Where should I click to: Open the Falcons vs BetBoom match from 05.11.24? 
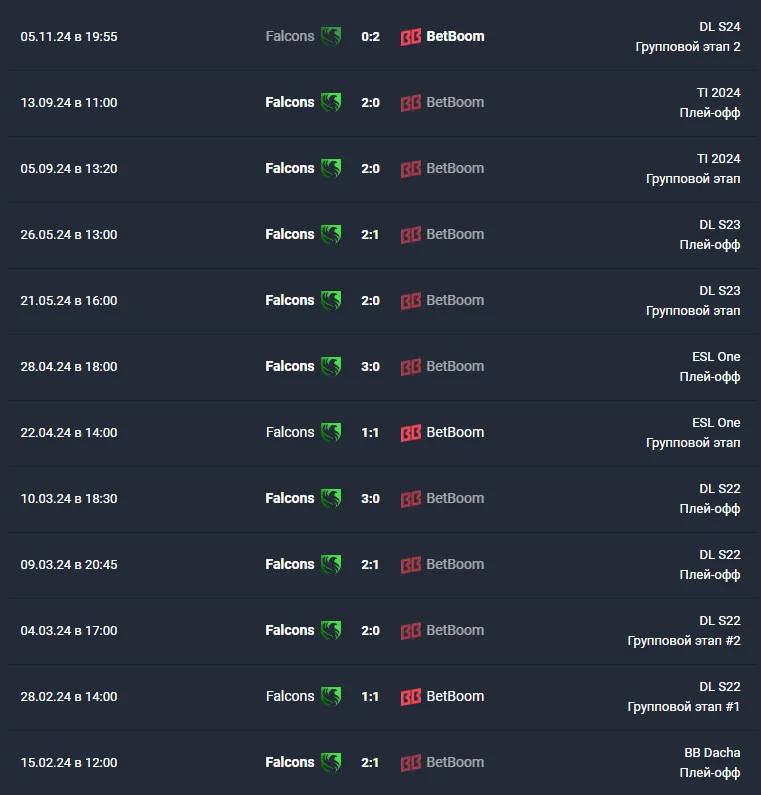[x=370, y=37]
